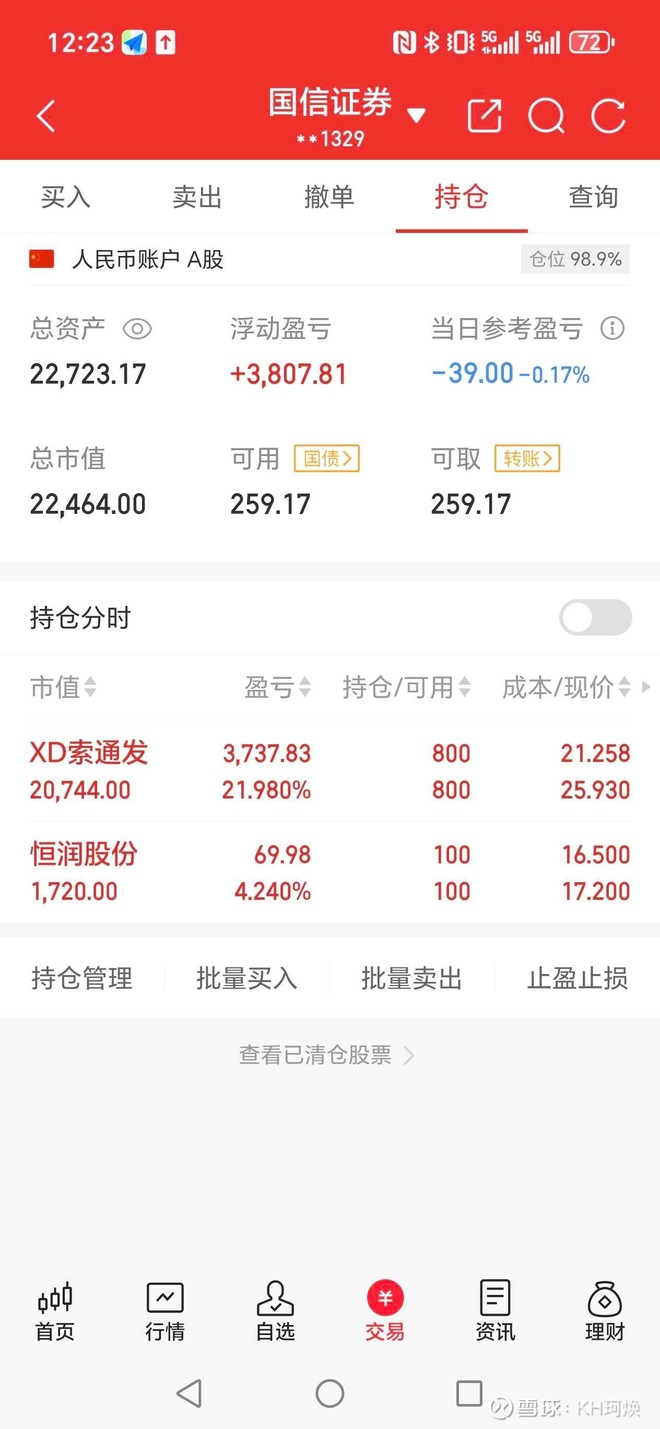660x1429 pixels.
Task: Switch to the 买入 tab
Action: click(66, 197)
